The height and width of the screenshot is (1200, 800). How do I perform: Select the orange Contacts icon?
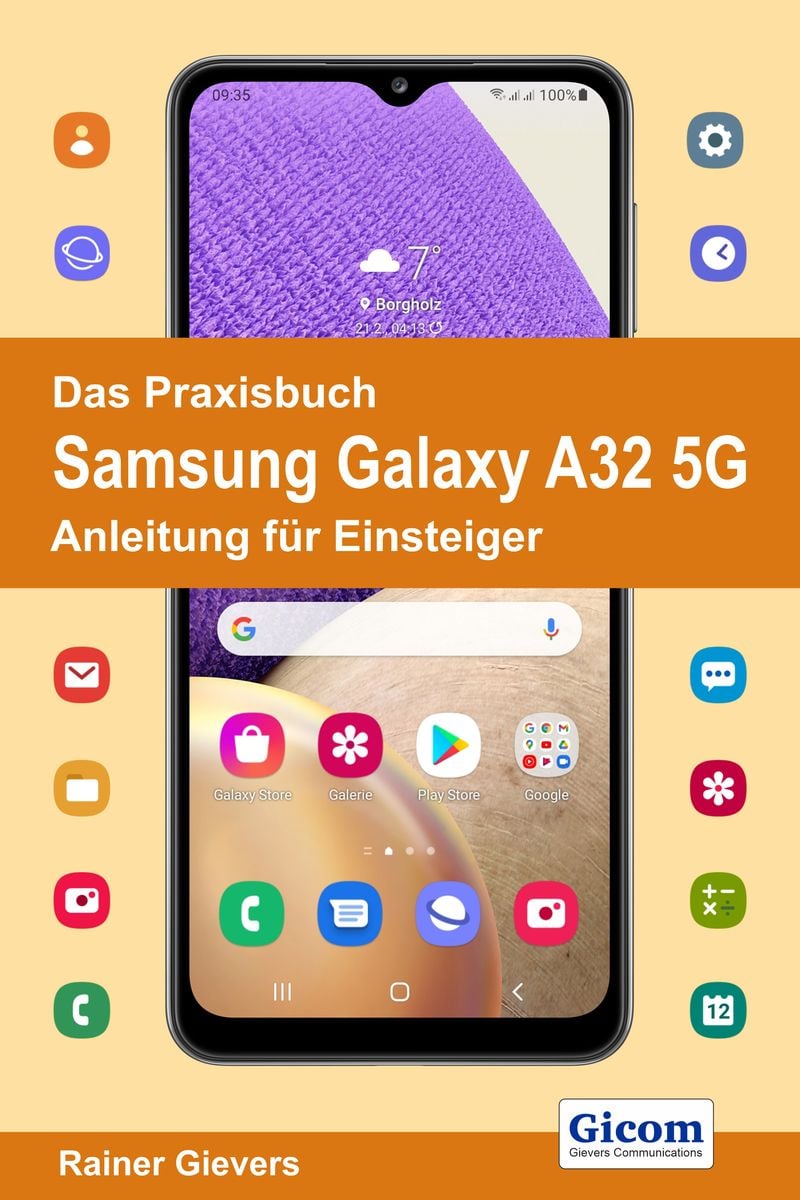82,140
